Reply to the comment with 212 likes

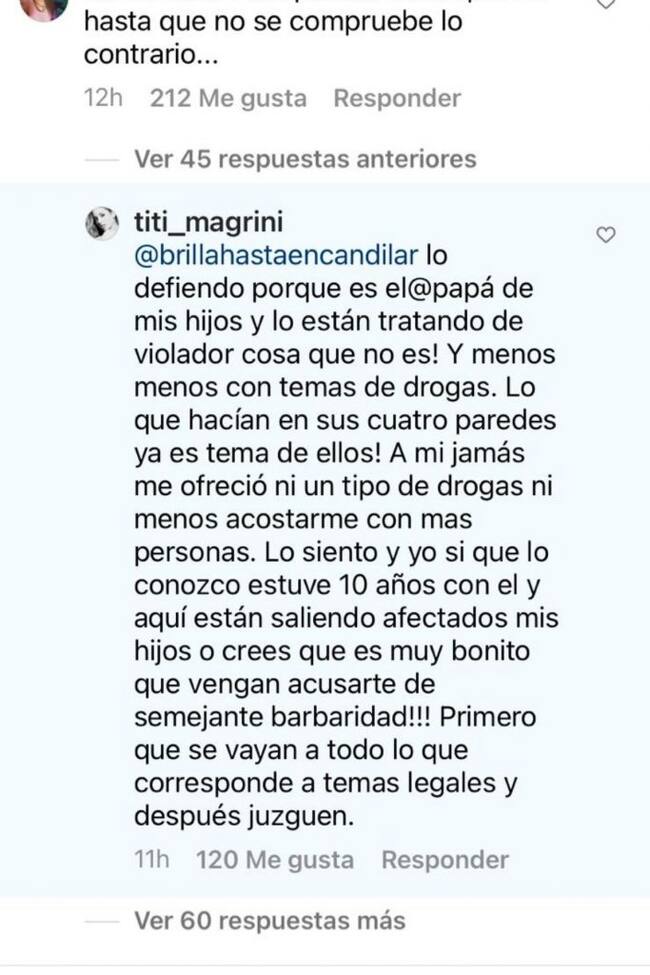click(x=397, y=98)
